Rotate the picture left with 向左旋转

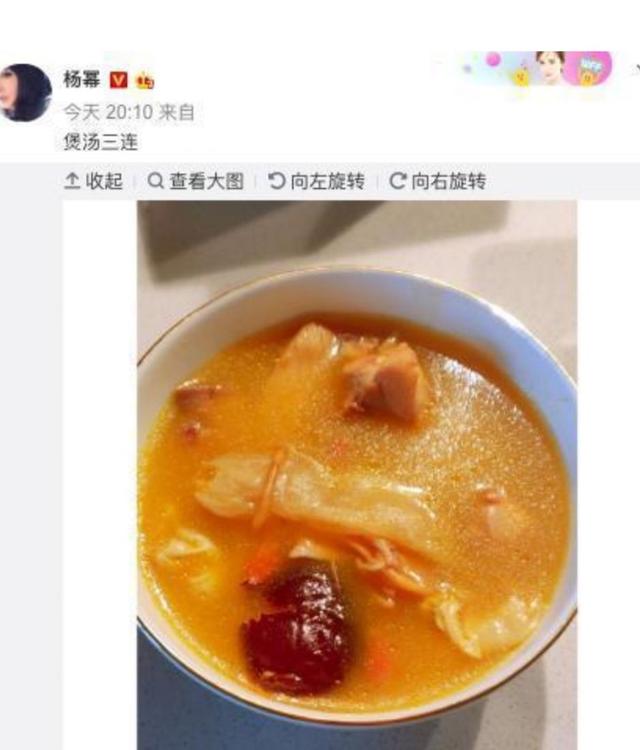pos(316,181)
